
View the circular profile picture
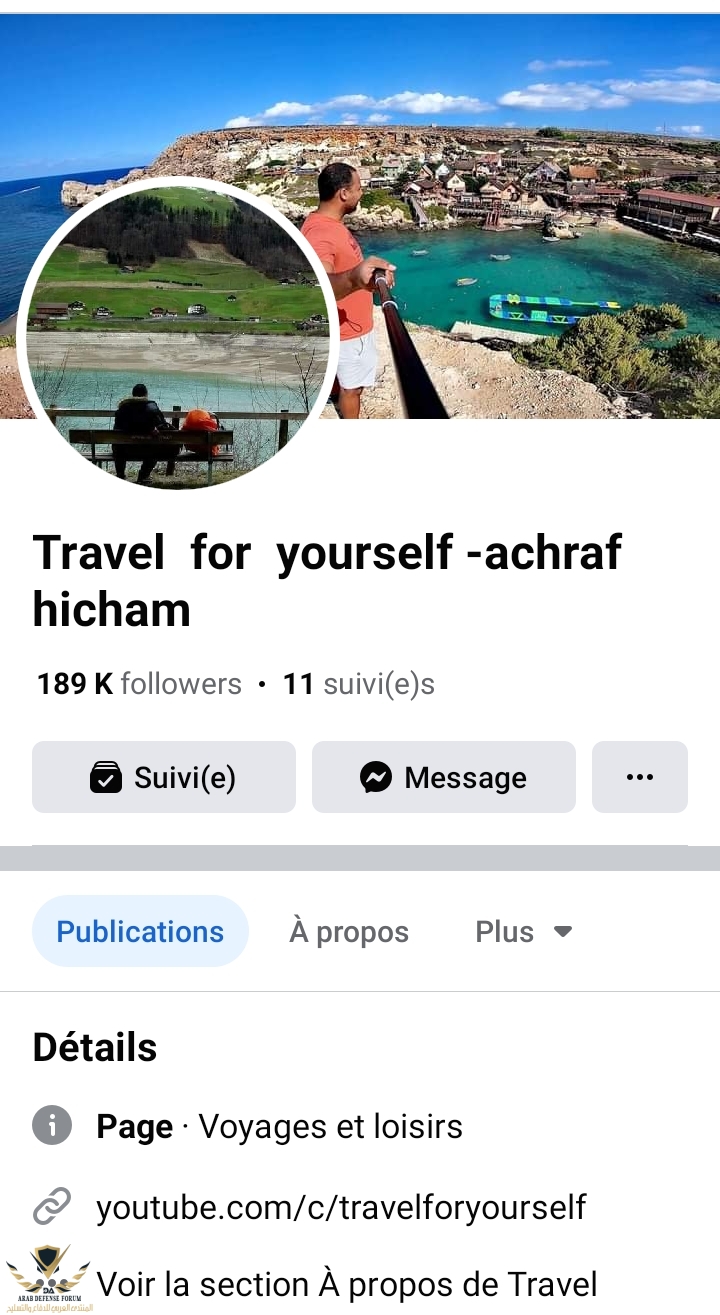[178, 335]
